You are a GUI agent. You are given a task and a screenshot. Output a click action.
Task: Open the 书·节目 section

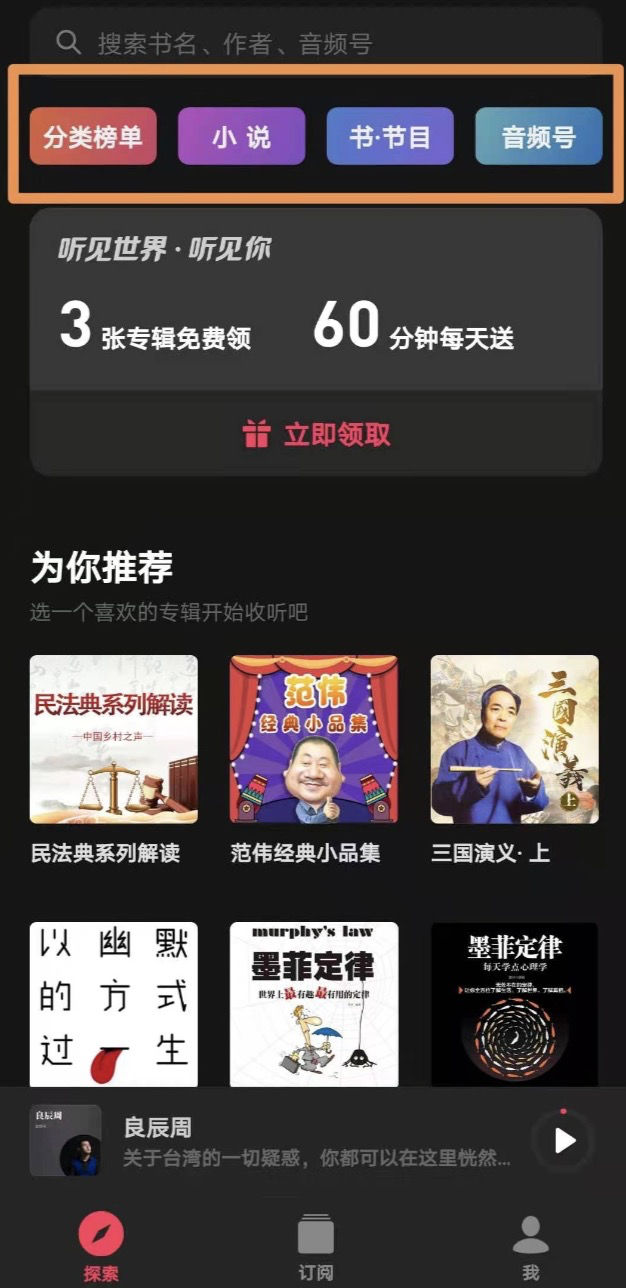tap(390, 136)
